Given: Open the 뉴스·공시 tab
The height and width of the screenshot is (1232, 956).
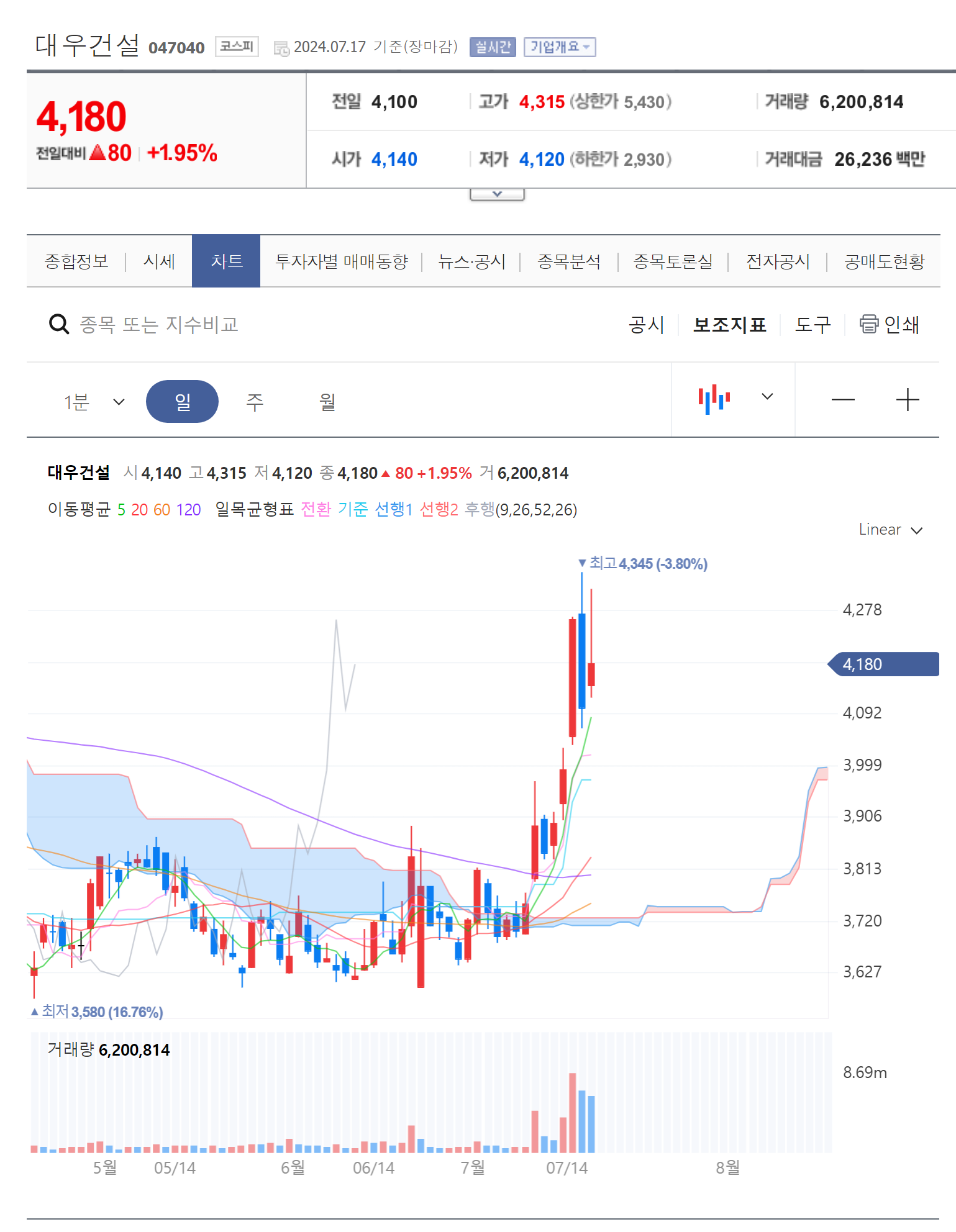Looking at the screenshot, I should coord(471,261).
